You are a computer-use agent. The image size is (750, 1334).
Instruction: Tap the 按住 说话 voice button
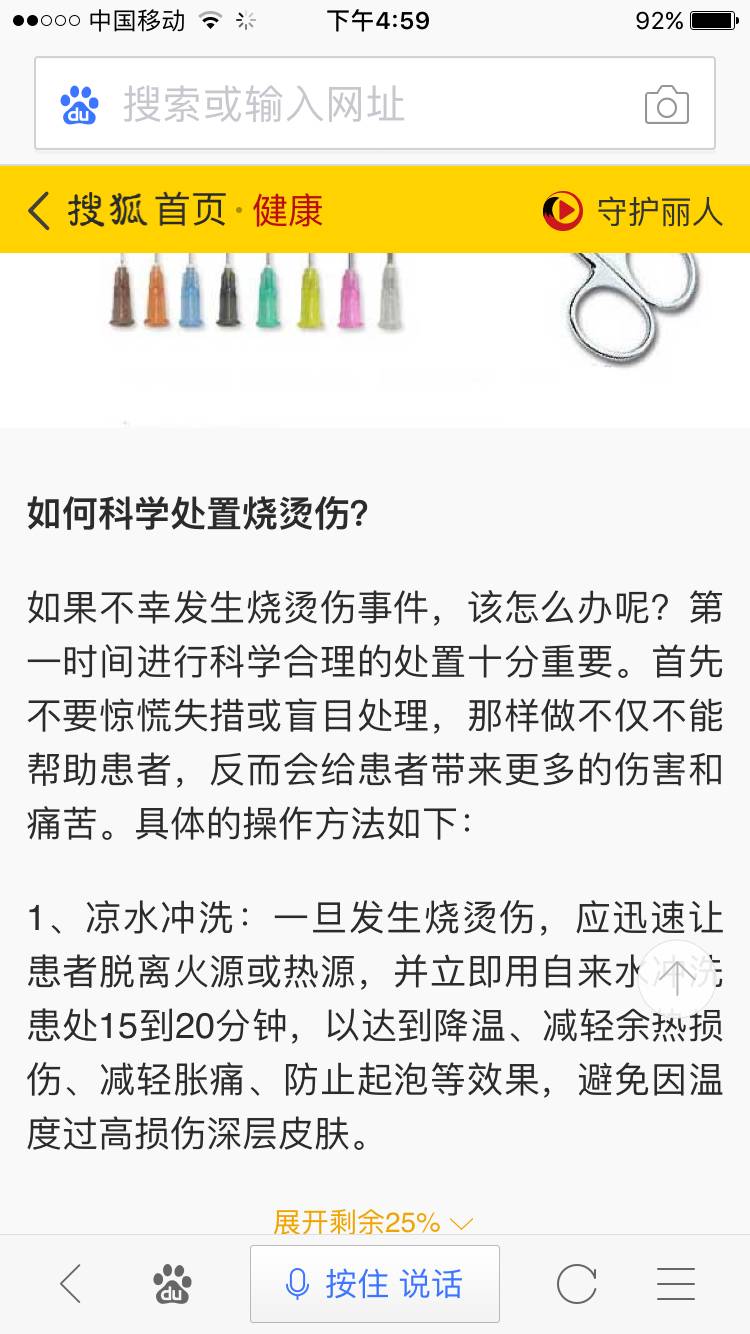tap(375, 1284)
